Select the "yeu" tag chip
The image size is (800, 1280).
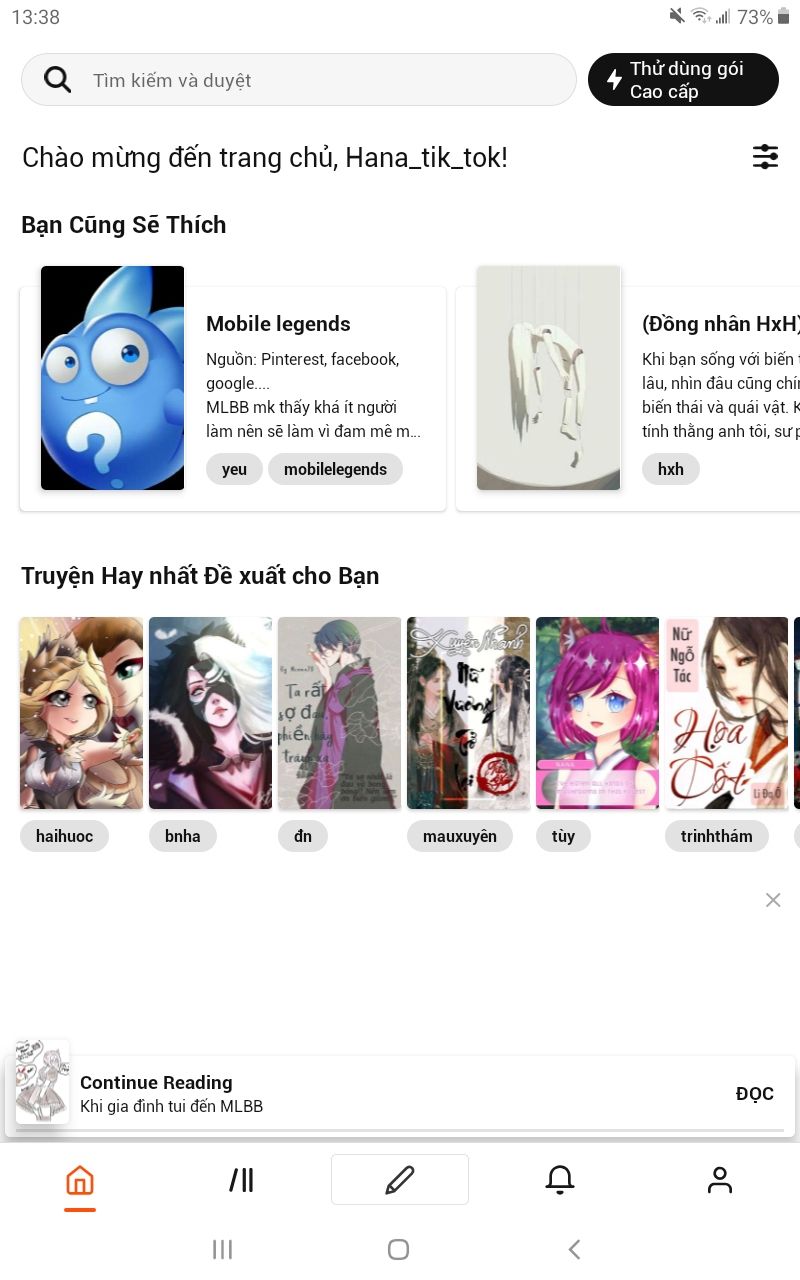pos(234,469)
